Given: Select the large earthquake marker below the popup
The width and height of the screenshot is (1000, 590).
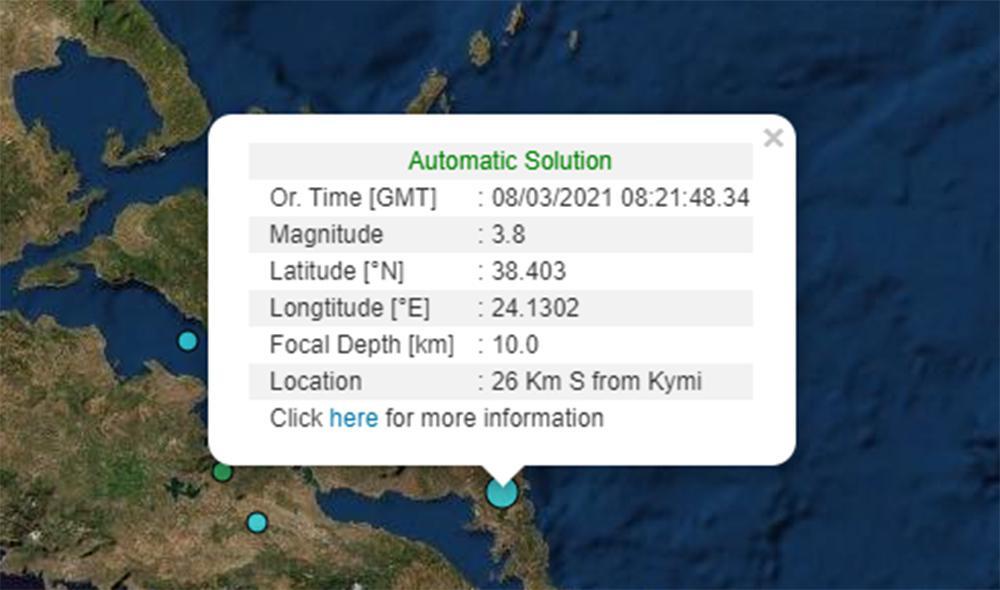Looking at the screenshot, I should click(x=502, y=492).
